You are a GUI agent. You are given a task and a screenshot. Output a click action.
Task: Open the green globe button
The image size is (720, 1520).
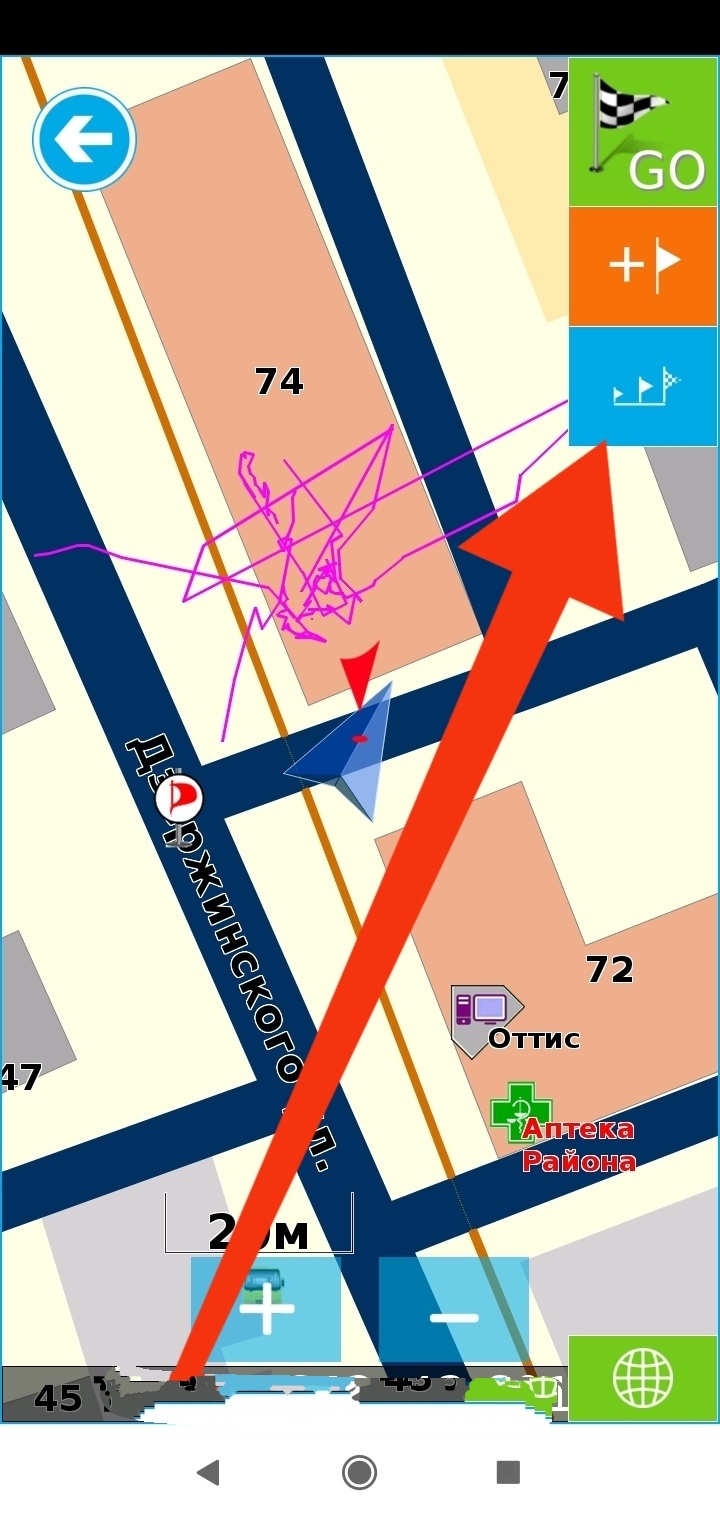click(x=642, y=1378)
